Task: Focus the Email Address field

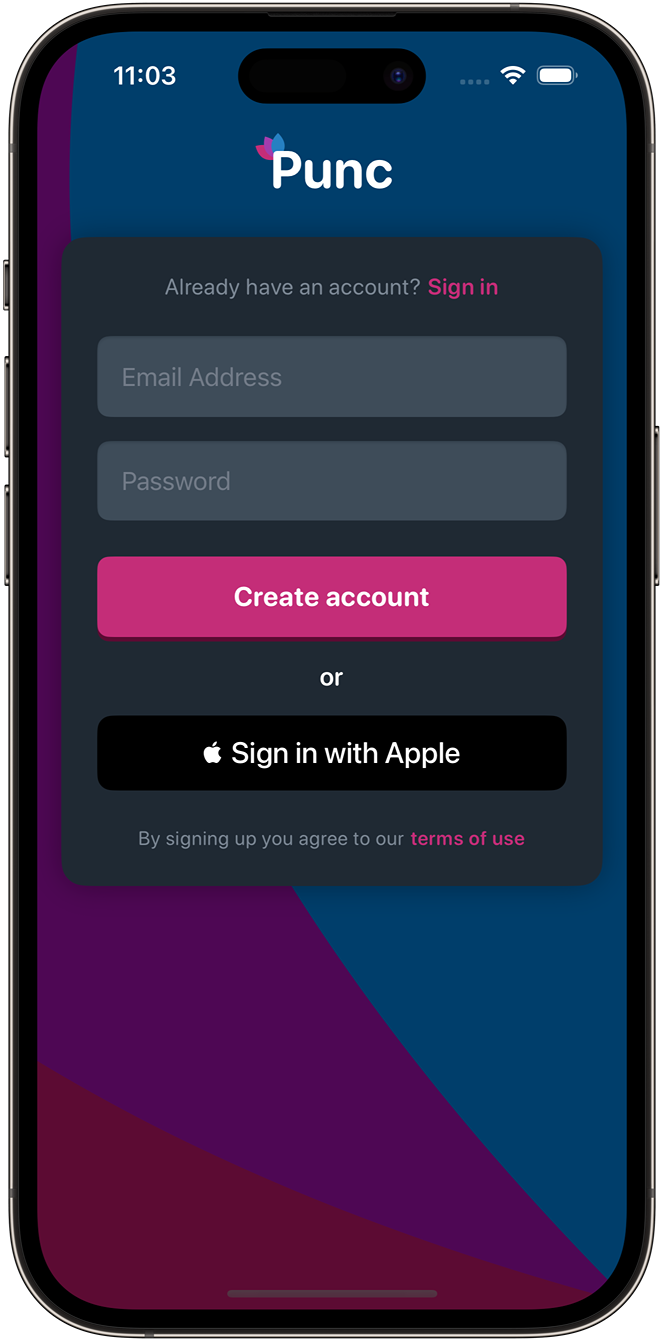Action: click(331, 377)
